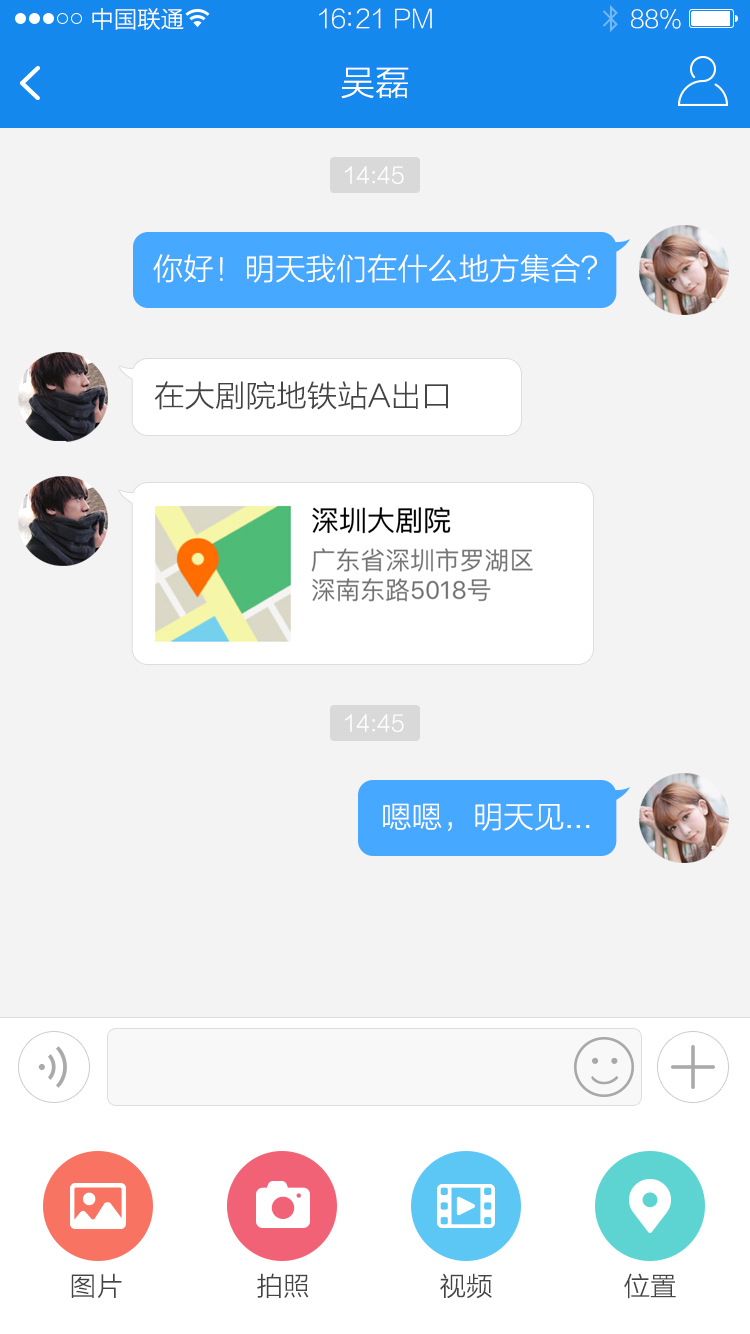Toggle the plus attachment panel

(692, 1067)
